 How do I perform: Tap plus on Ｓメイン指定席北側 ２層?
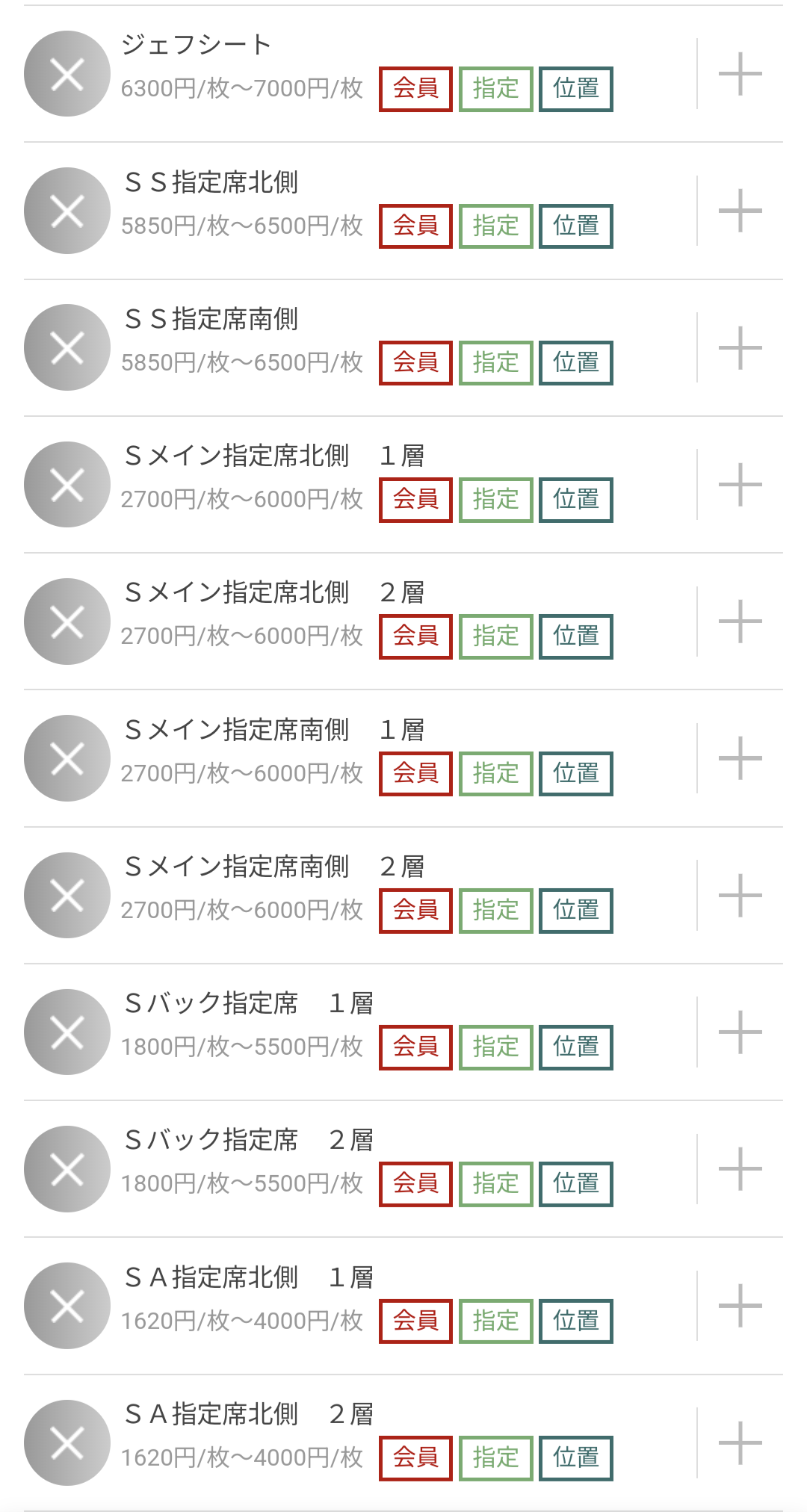tap(740, 621)
